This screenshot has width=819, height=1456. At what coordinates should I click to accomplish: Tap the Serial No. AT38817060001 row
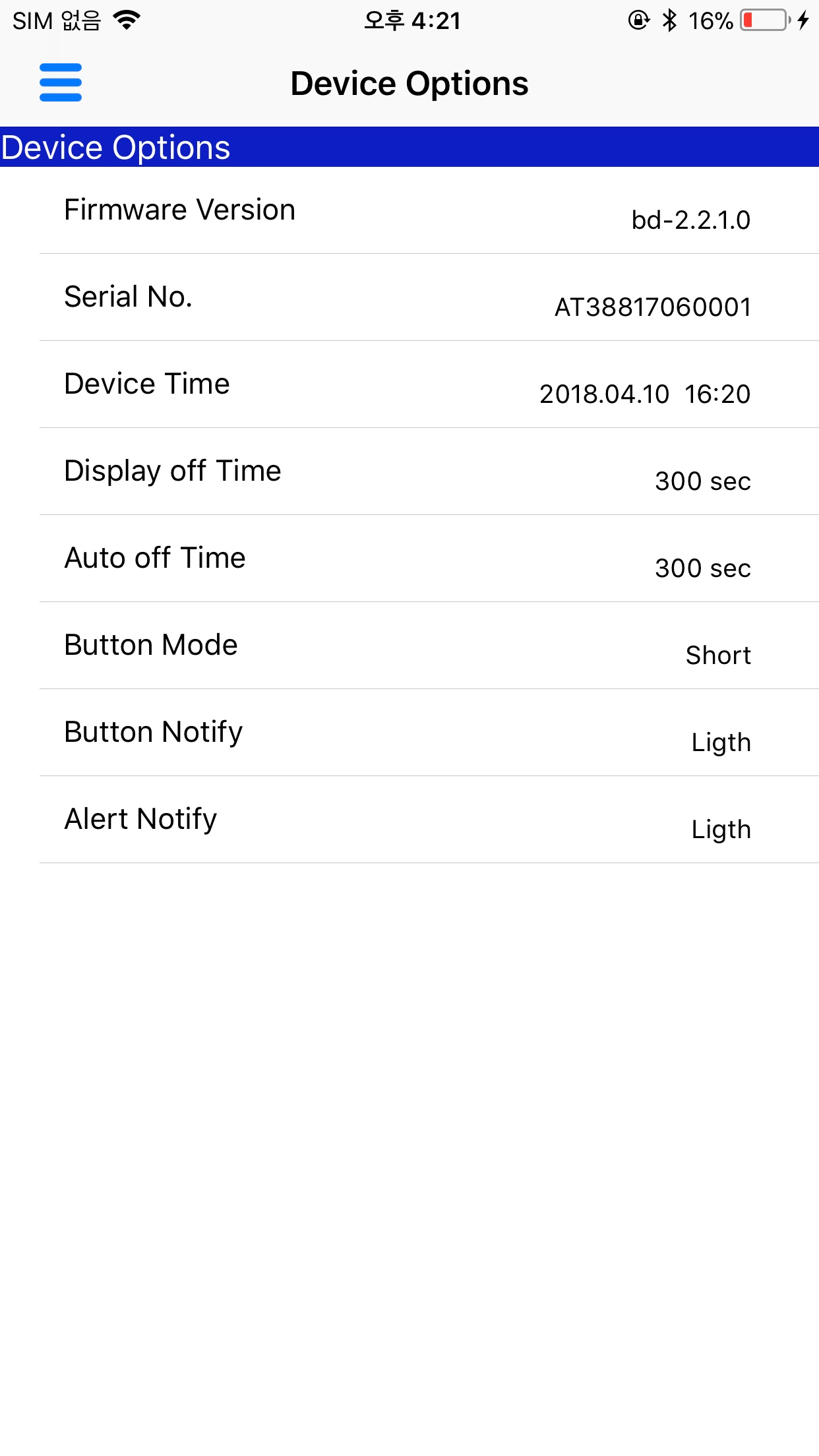[x=409, y=298]
